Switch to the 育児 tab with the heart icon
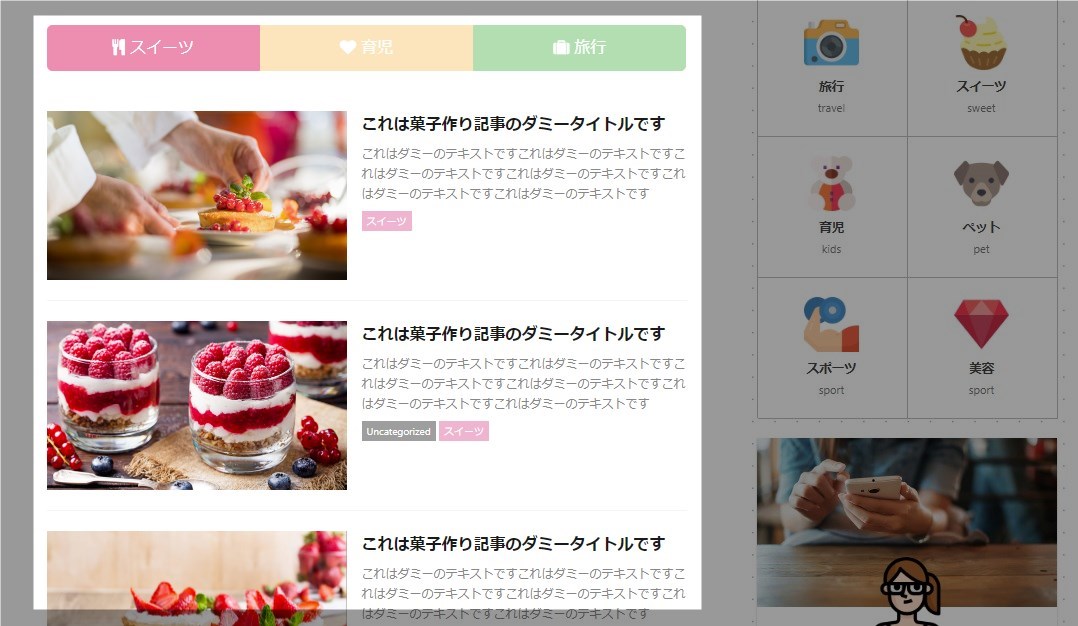The width and height of the screenshot is (1078, 626). tap(366, 48)
